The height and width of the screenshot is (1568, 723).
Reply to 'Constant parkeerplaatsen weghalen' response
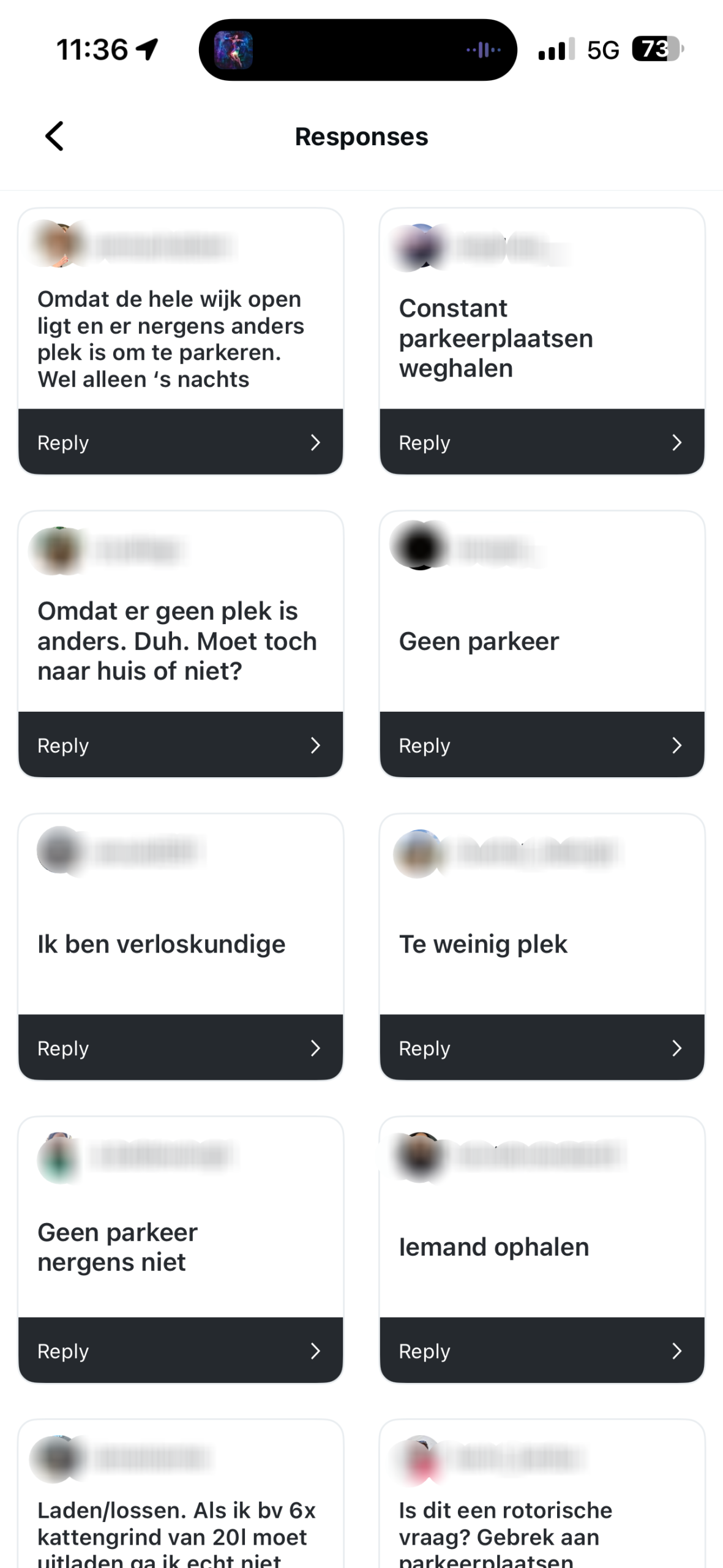pos(541,442)
